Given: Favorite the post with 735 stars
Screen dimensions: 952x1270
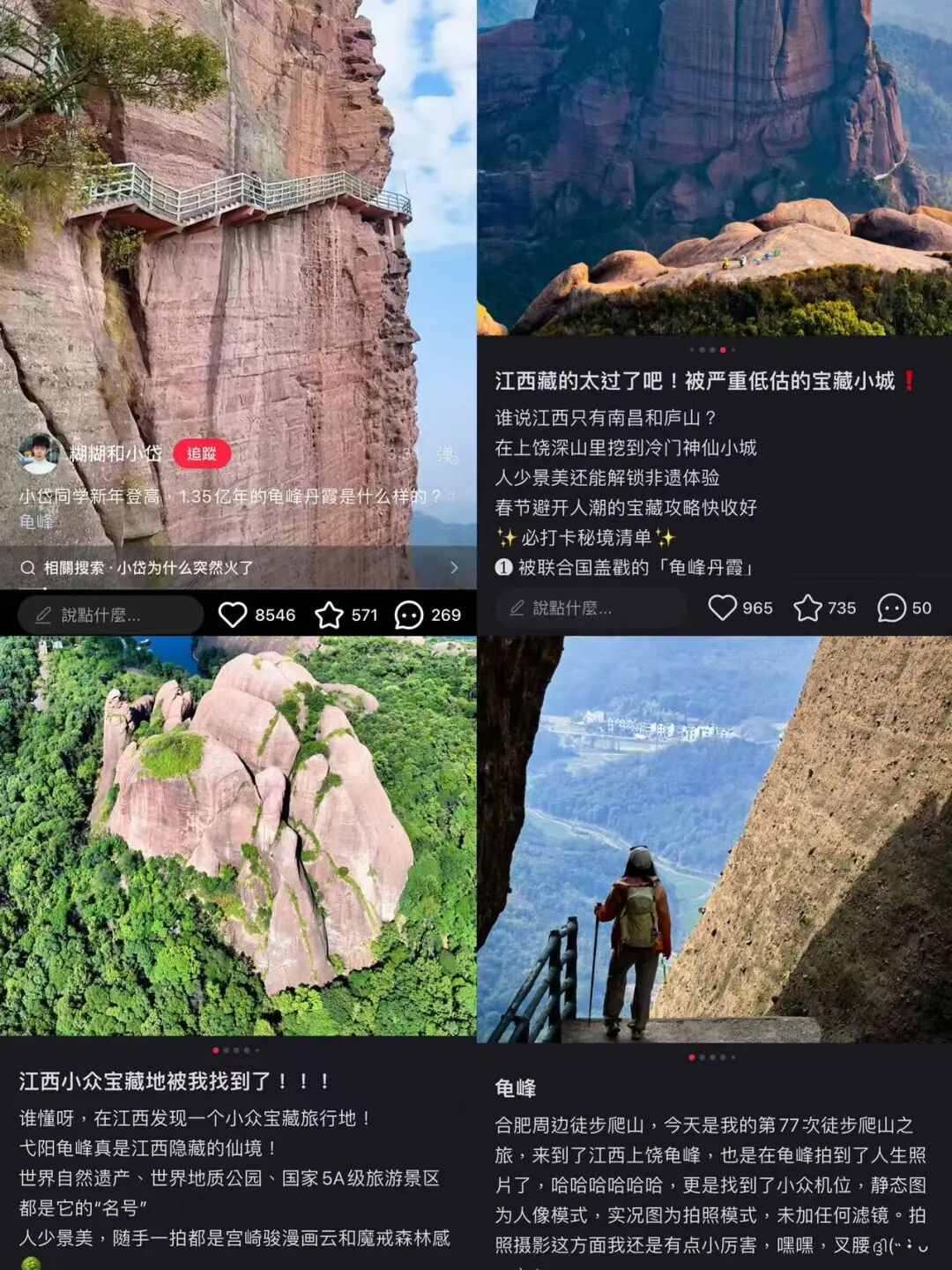Looking at the screenshot, I should (x=807, y=608).
